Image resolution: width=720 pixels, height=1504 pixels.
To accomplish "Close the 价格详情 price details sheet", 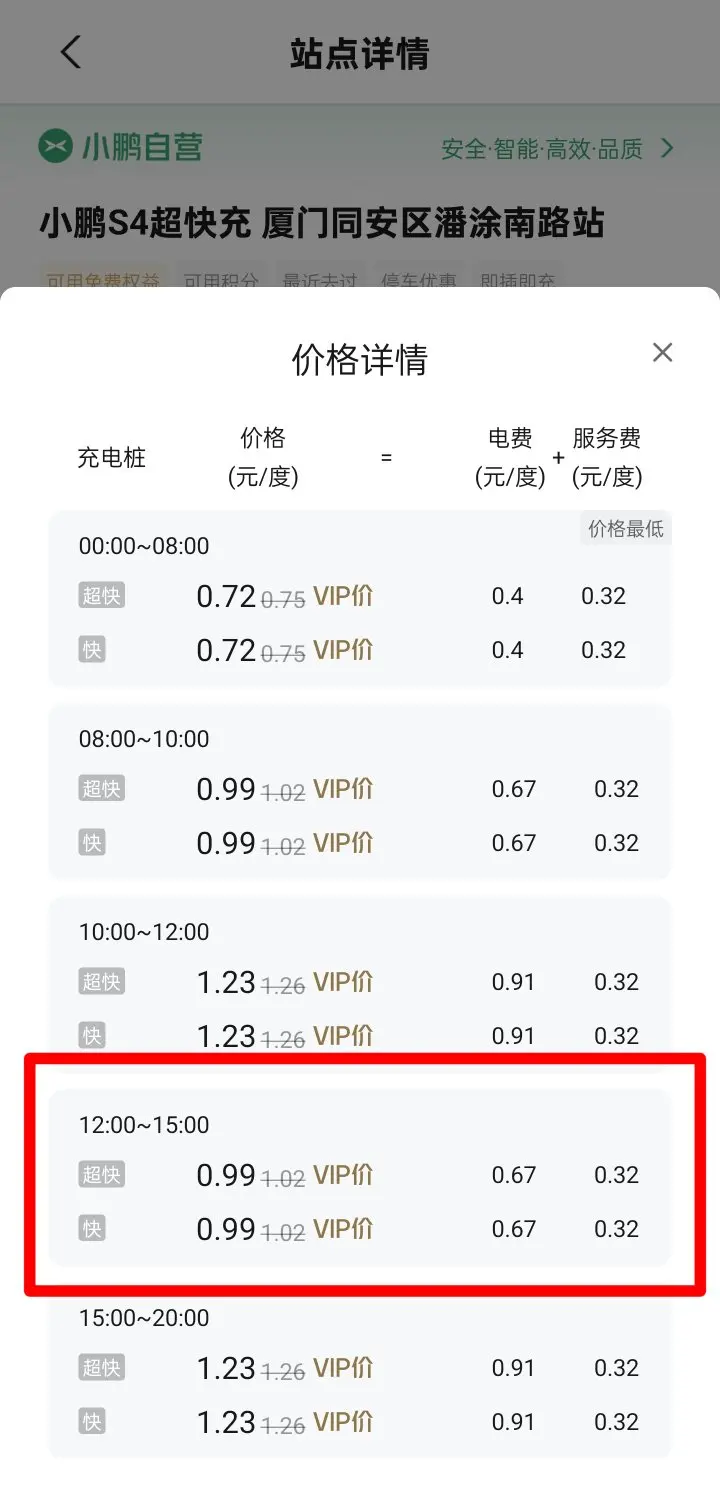I will tap(662, 352).
